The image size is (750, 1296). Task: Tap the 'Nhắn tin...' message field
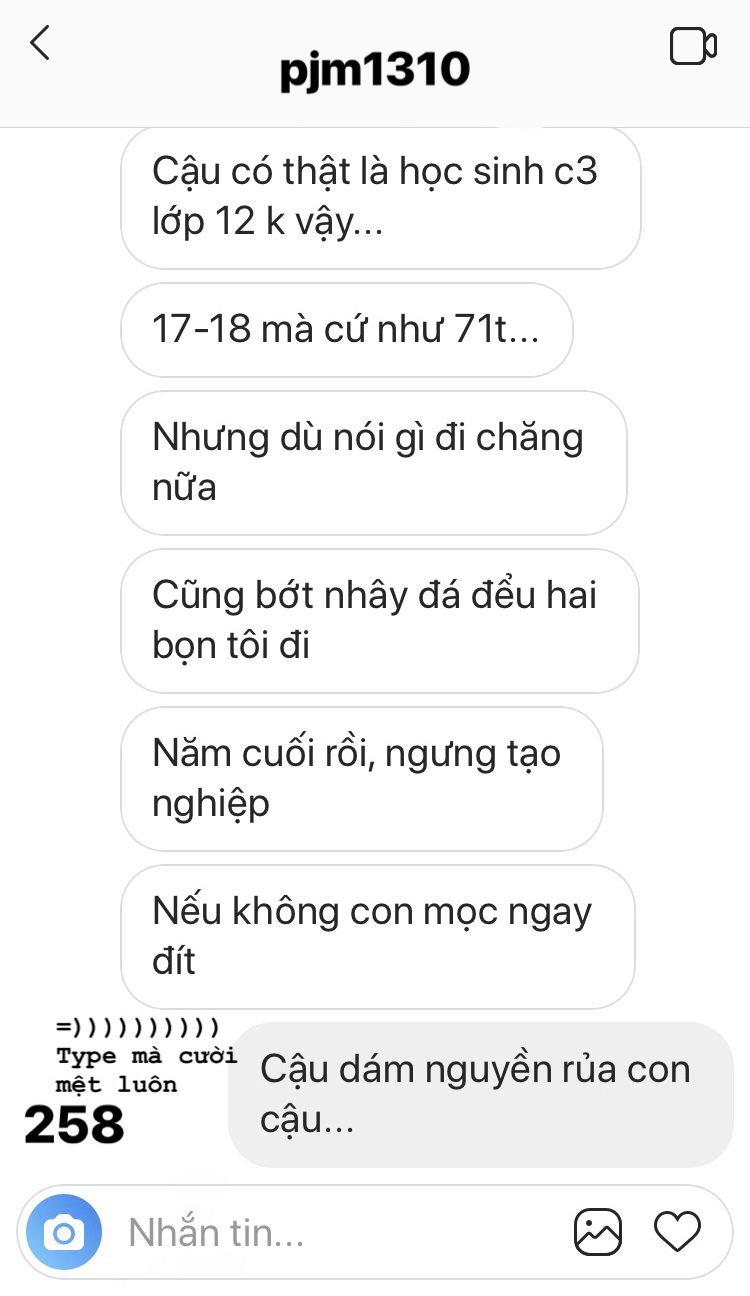point(330,1233)
